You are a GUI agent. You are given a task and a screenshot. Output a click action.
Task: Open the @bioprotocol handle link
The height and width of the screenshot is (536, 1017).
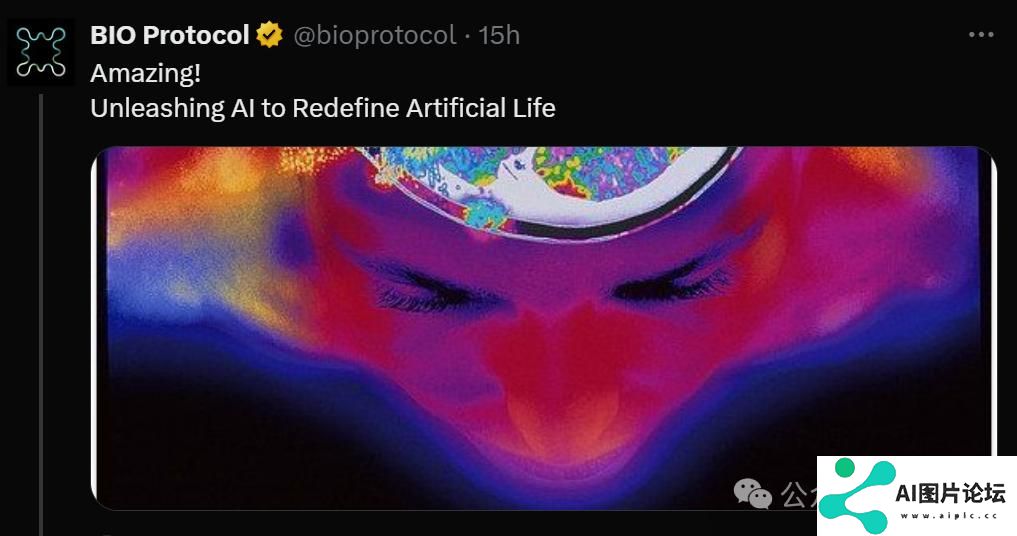point(375,35)
